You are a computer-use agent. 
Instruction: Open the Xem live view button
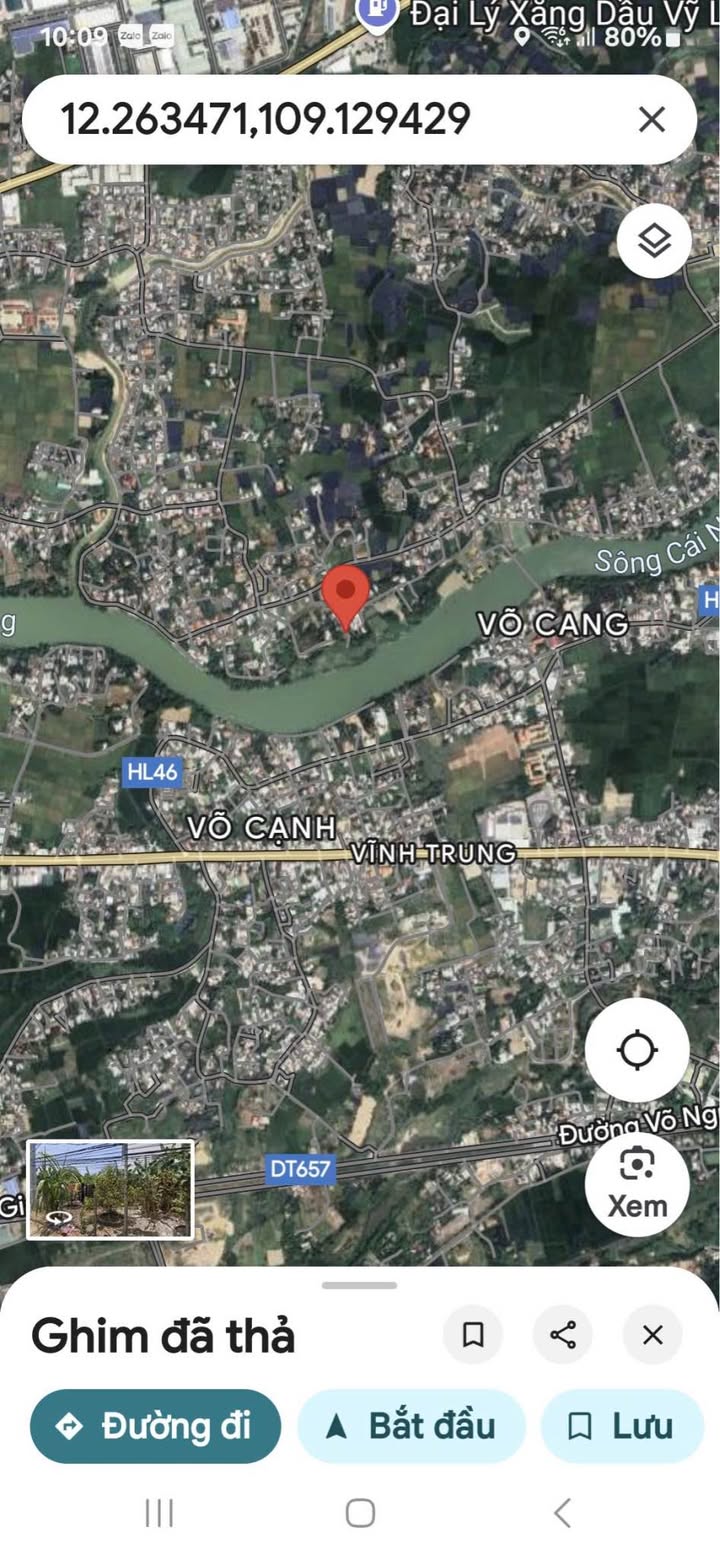(637, 1183)
